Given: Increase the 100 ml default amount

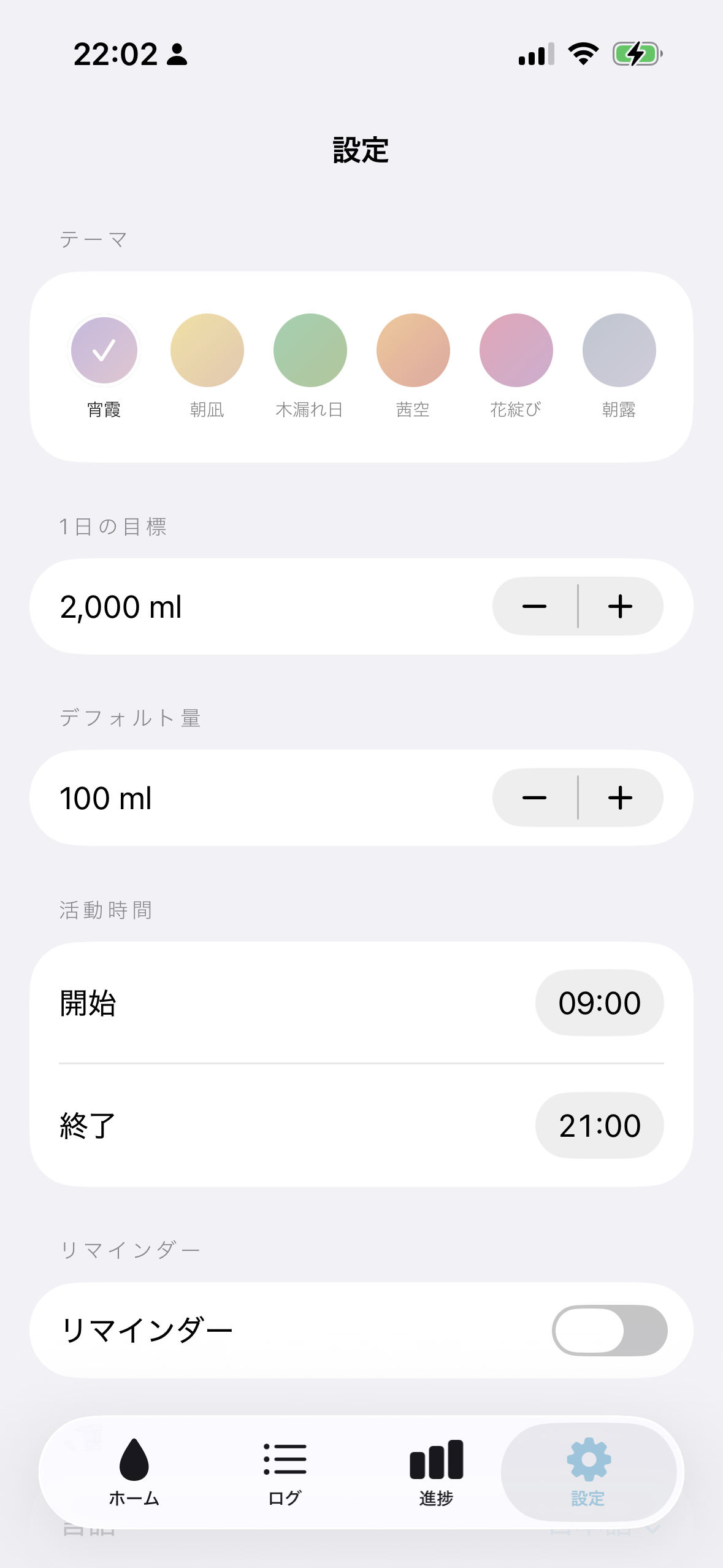Looking at the screenshot, I should 621,798.
